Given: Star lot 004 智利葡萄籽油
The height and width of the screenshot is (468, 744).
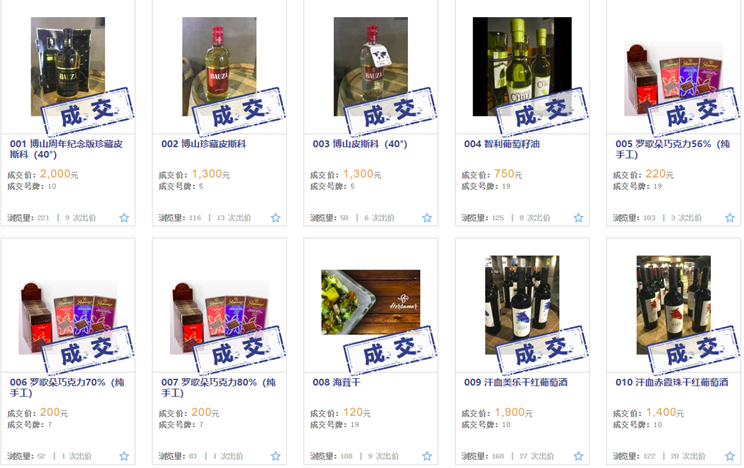Looking at the screenshot, I should click(x=578, y=218).
